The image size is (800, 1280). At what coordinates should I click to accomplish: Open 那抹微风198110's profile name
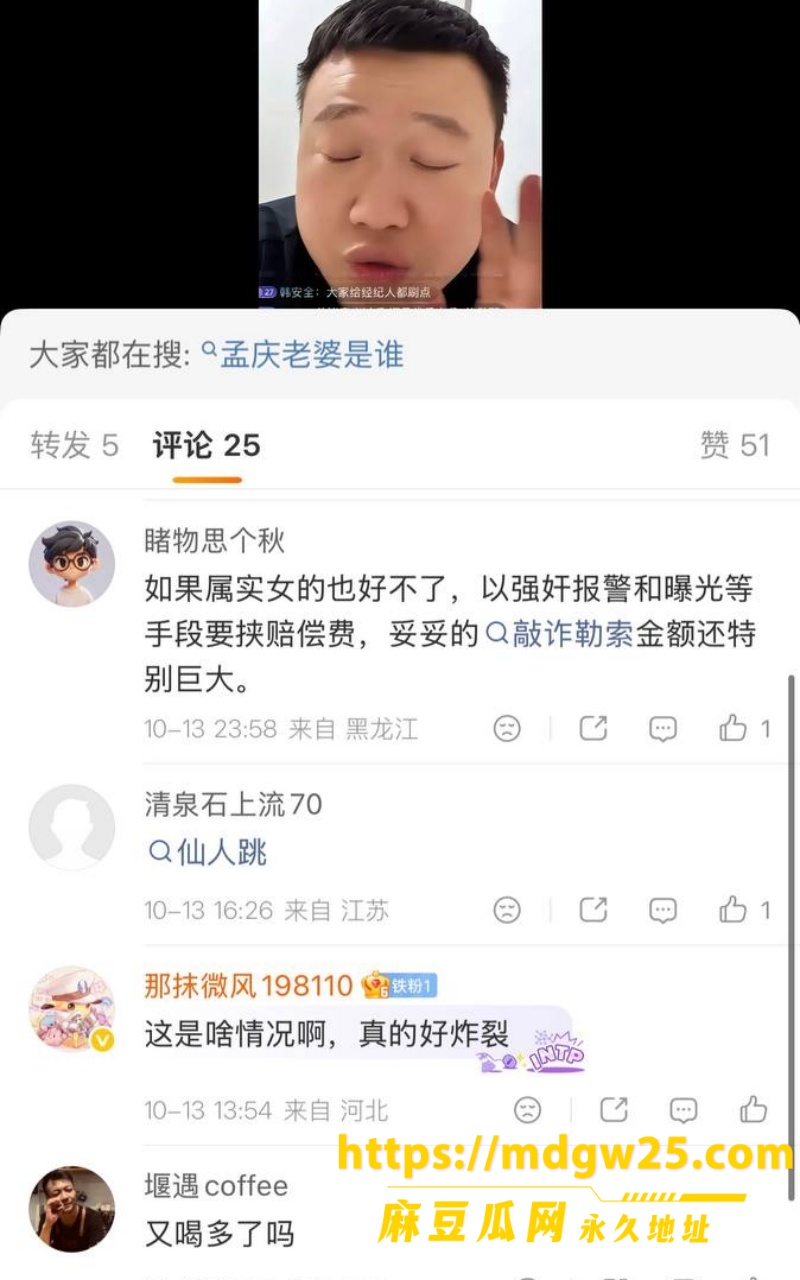[x=249, y=986]
